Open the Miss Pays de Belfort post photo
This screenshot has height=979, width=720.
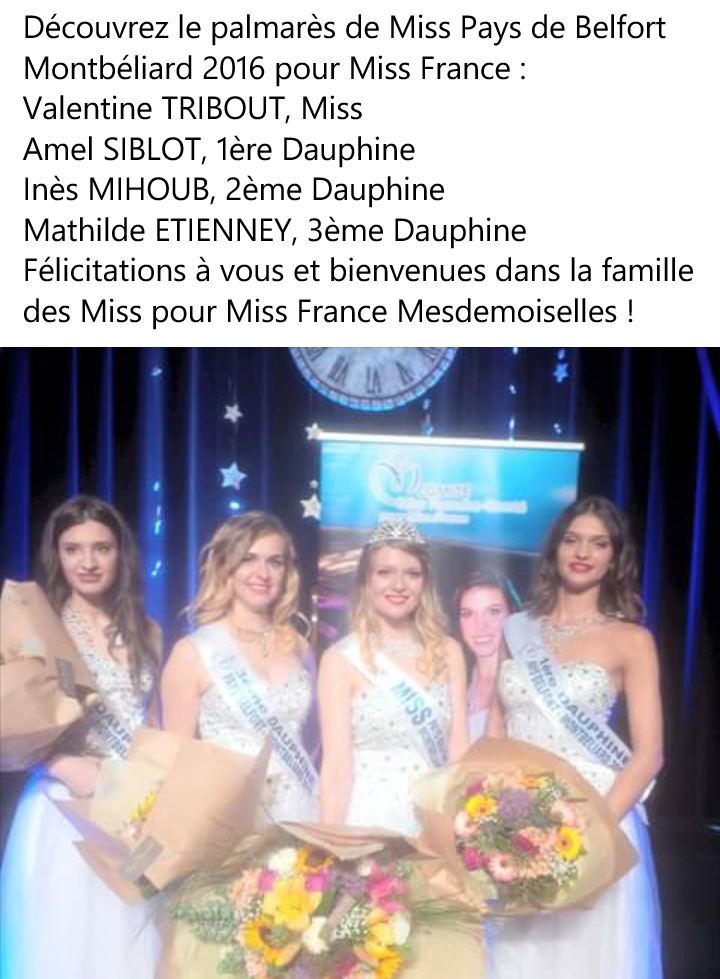(x=360, y=662)
